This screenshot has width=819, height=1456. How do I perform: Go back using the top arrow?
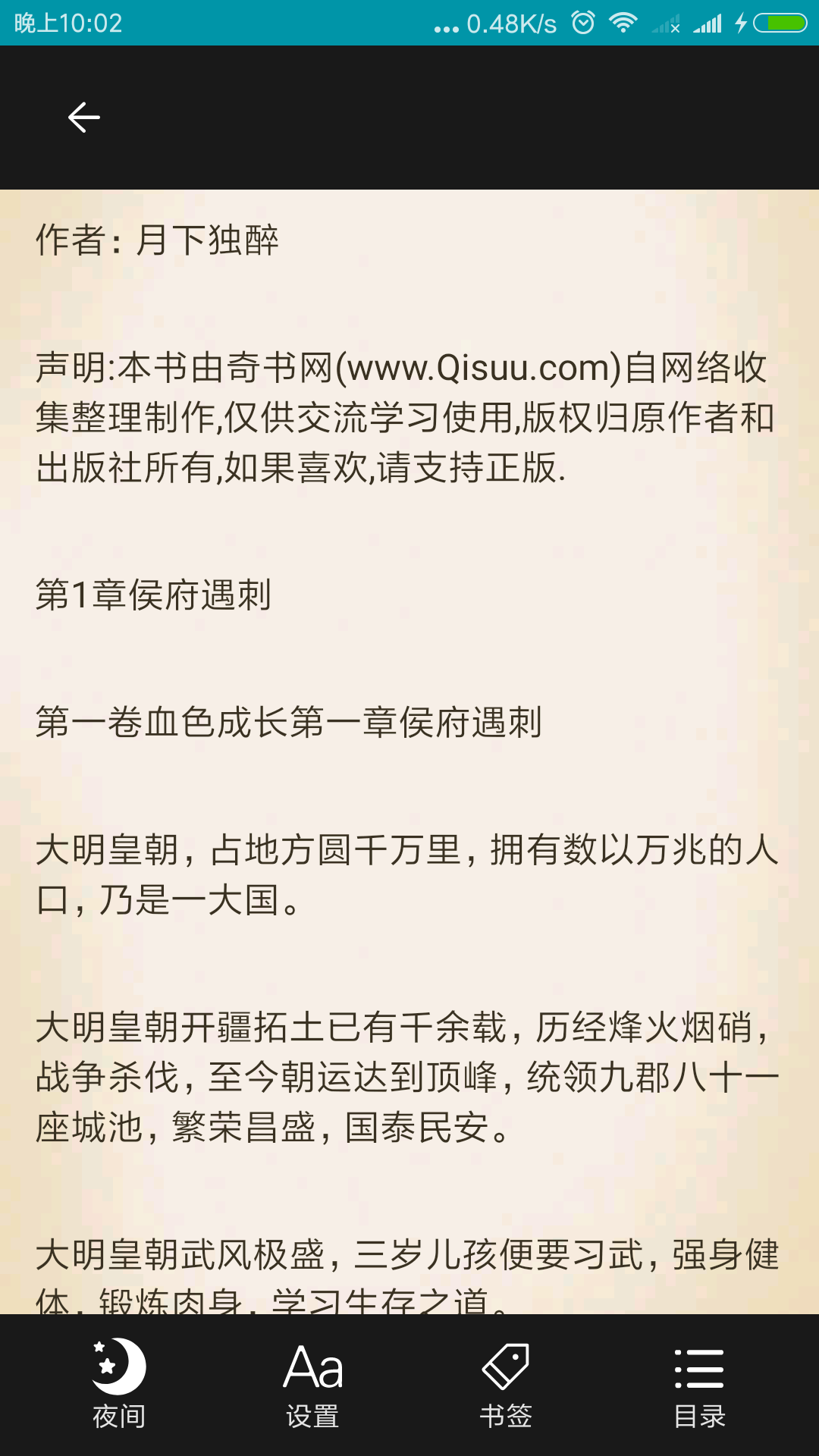(83, 118)
